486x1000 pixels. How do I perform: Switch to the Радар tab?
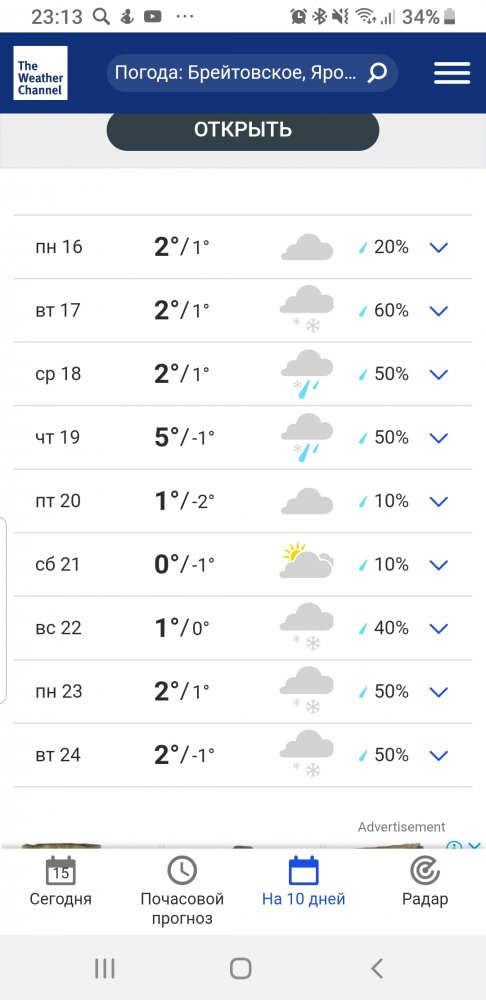(x=425, y=883)
